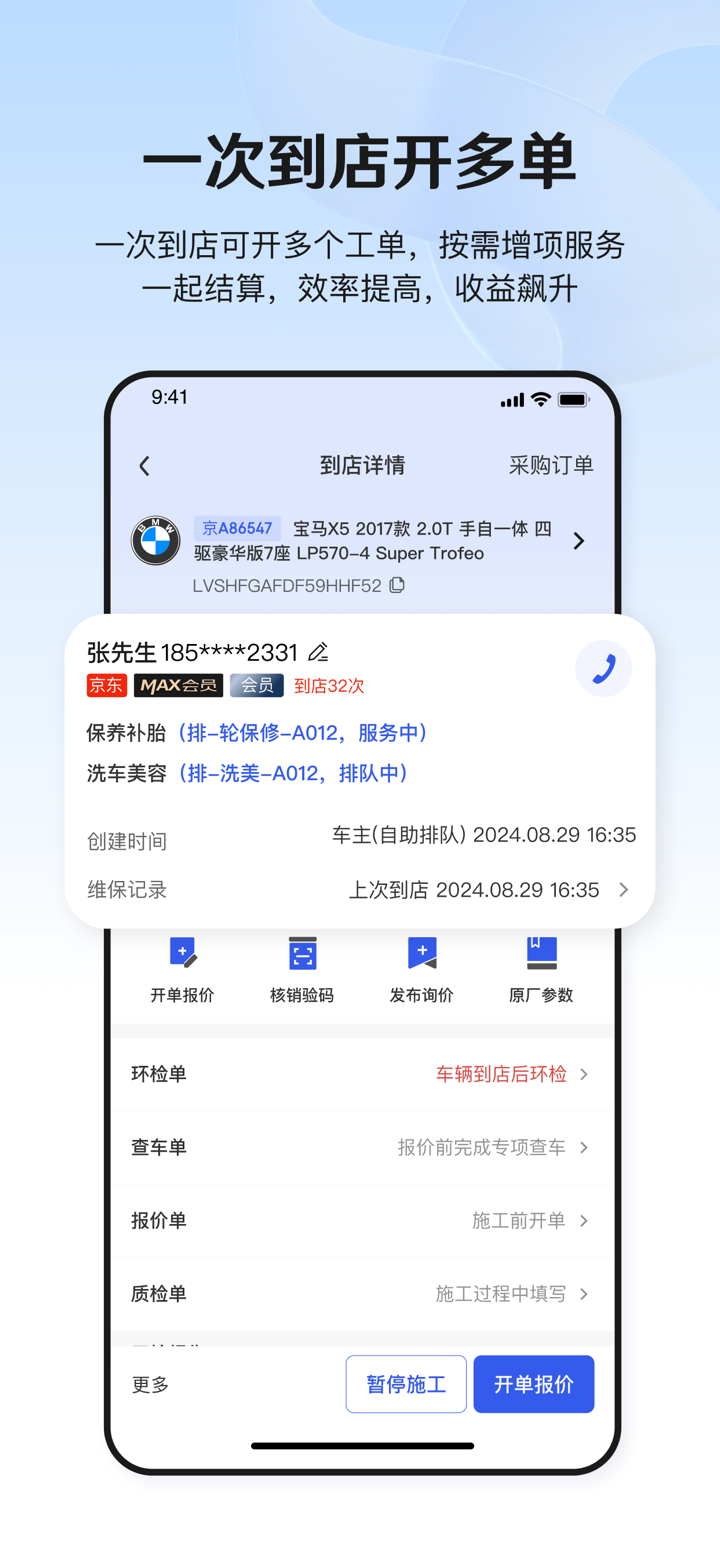Image resolution: width=720 pixels, height=1558 pixels.
Task: Tap the cellular signal icon
Action: 512,398
